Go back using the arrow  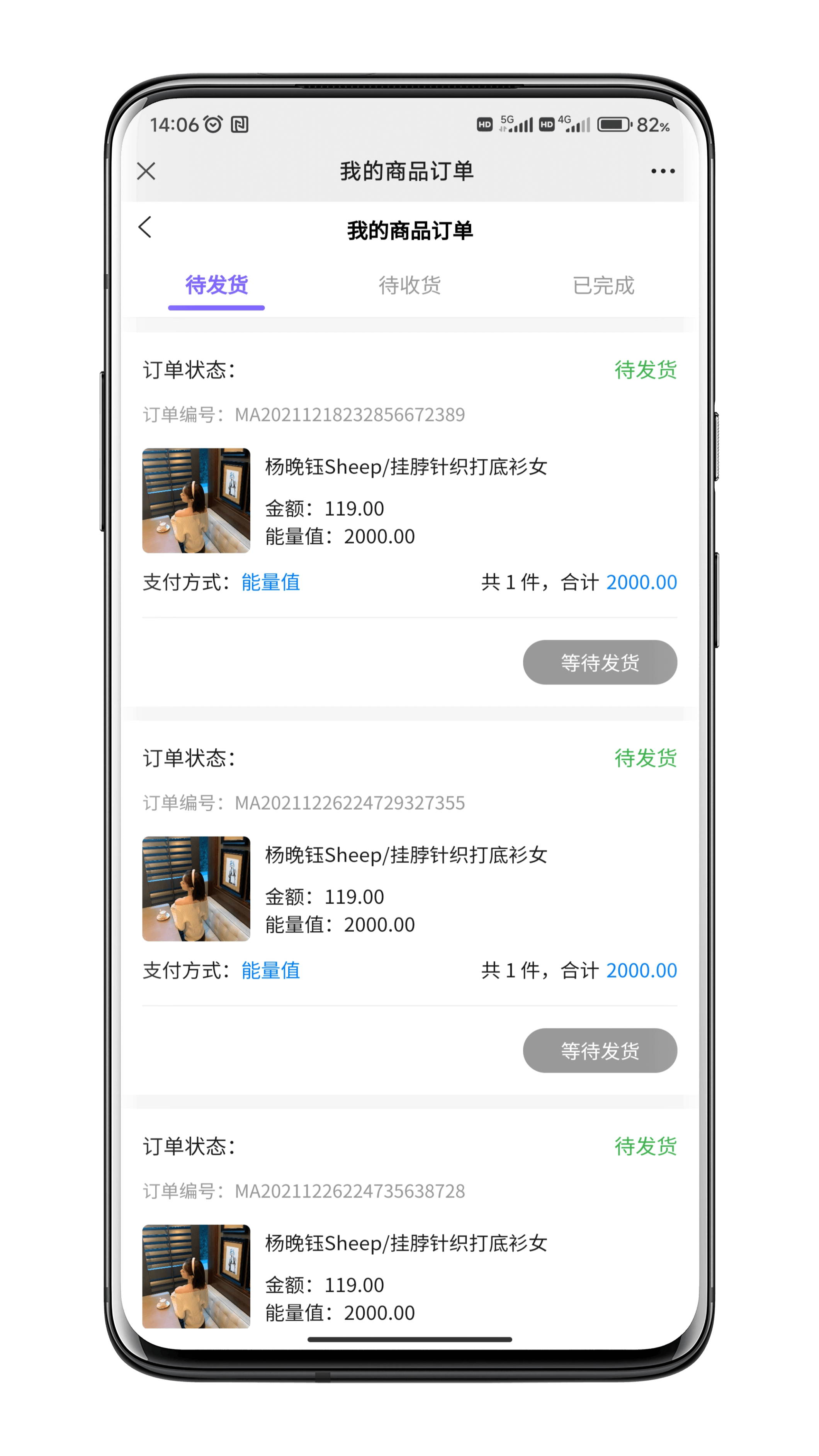point(145,227)
